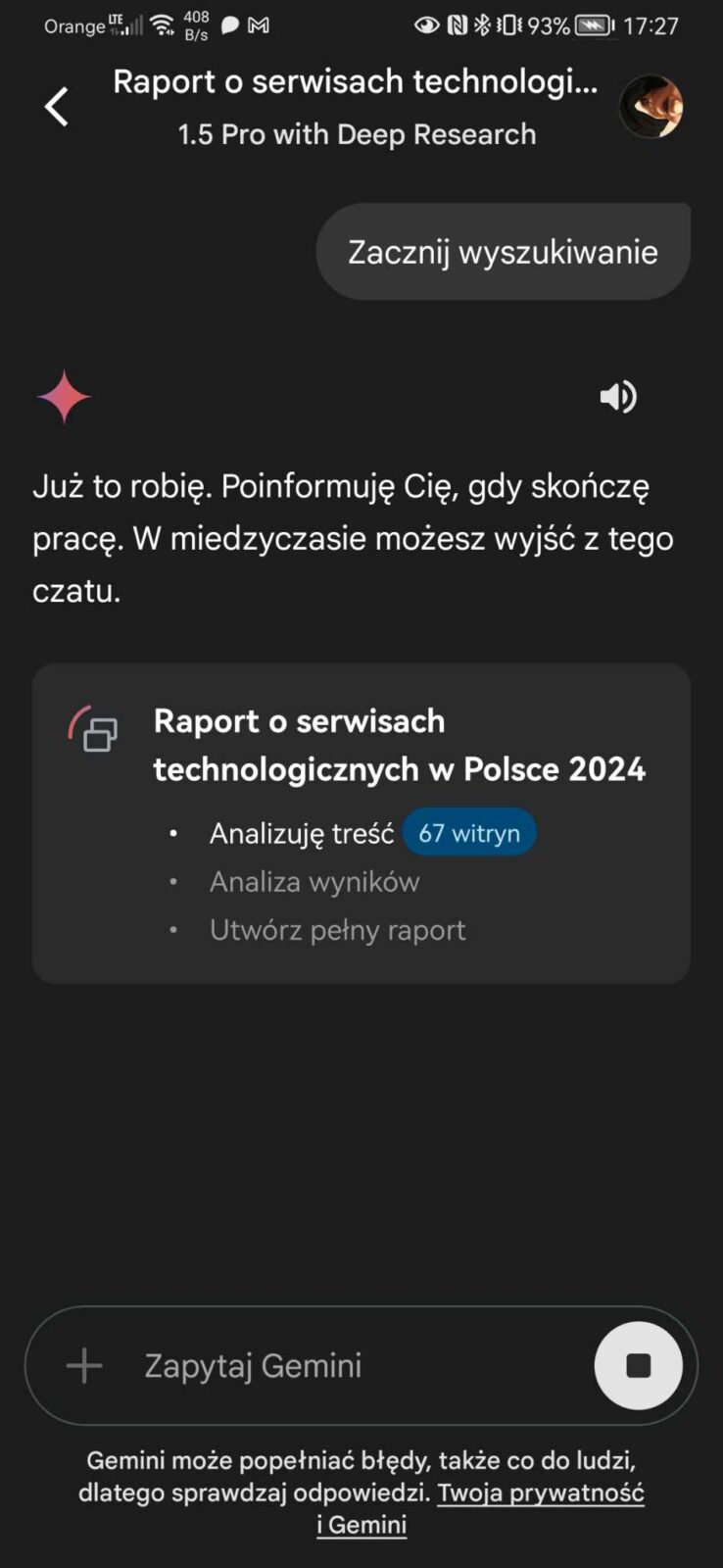Open the Twoja prywatność i Gemini link
Image resolution: width=723 pixels, height=1568 pixels.
pos(540,1494)
